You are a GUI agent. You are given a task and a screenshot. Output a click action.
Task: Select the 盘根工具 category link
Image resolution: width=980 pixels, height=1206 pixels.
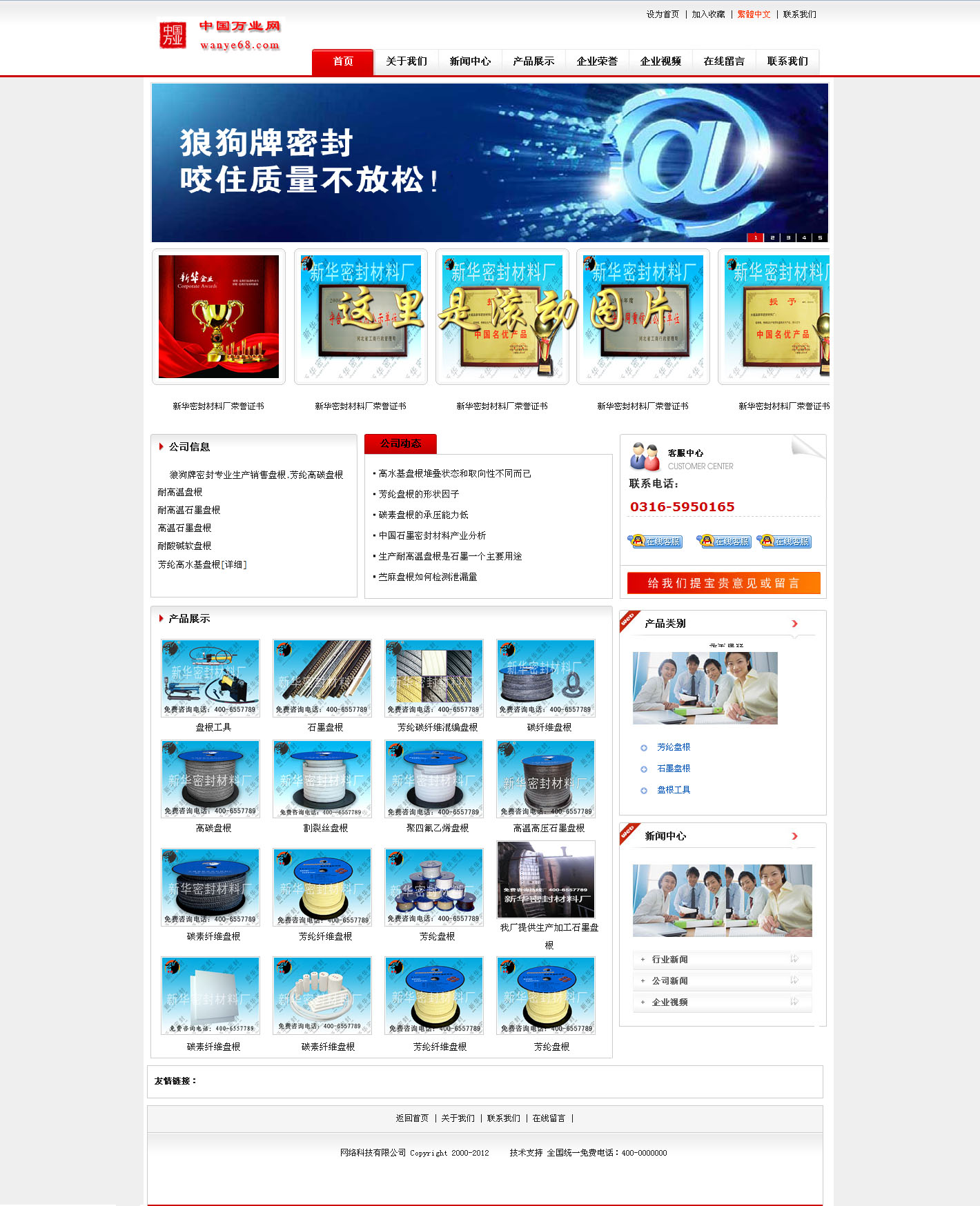673,790
